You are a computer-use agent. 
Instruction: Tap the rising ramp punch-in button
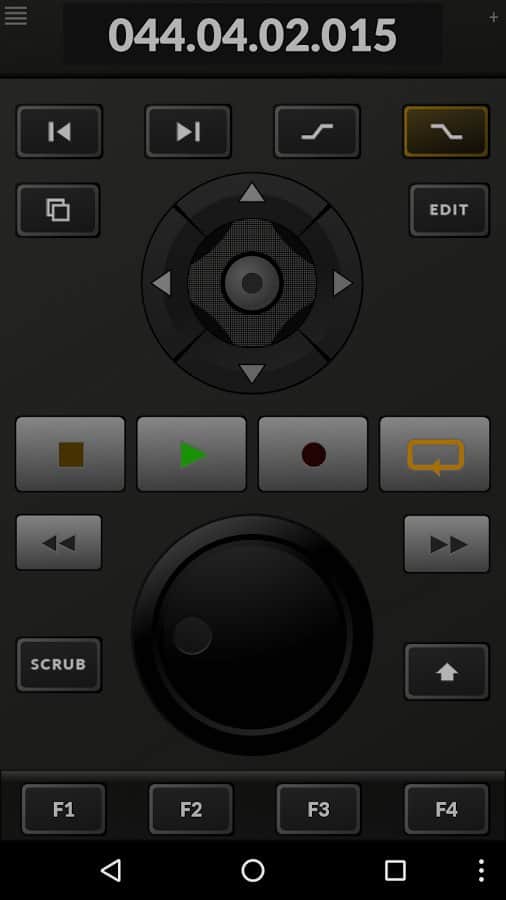pyautogui.click(x=317, y=131)
